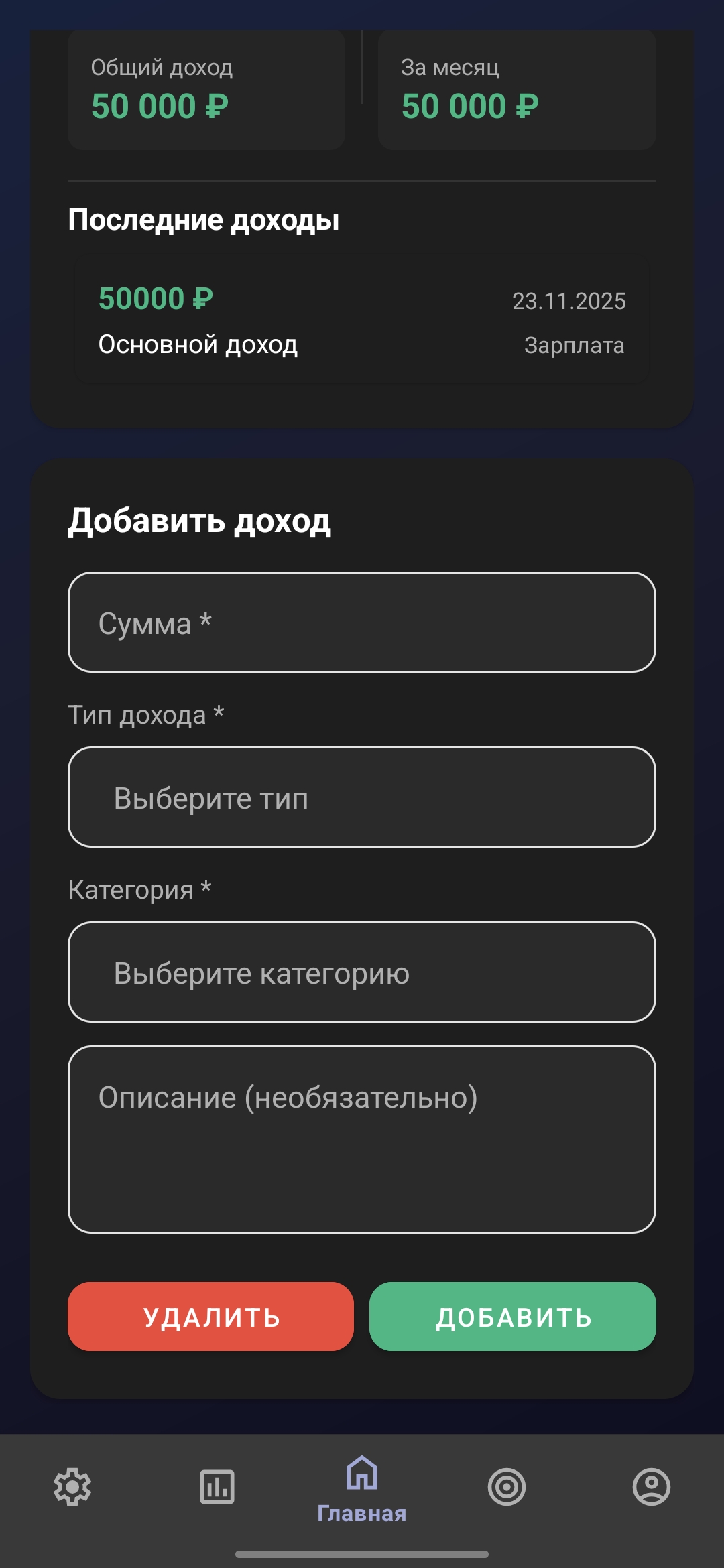The height and width of the screenshot is (1568, 724).
Task: Click the Сумма input field
Action: click(362, 623)
